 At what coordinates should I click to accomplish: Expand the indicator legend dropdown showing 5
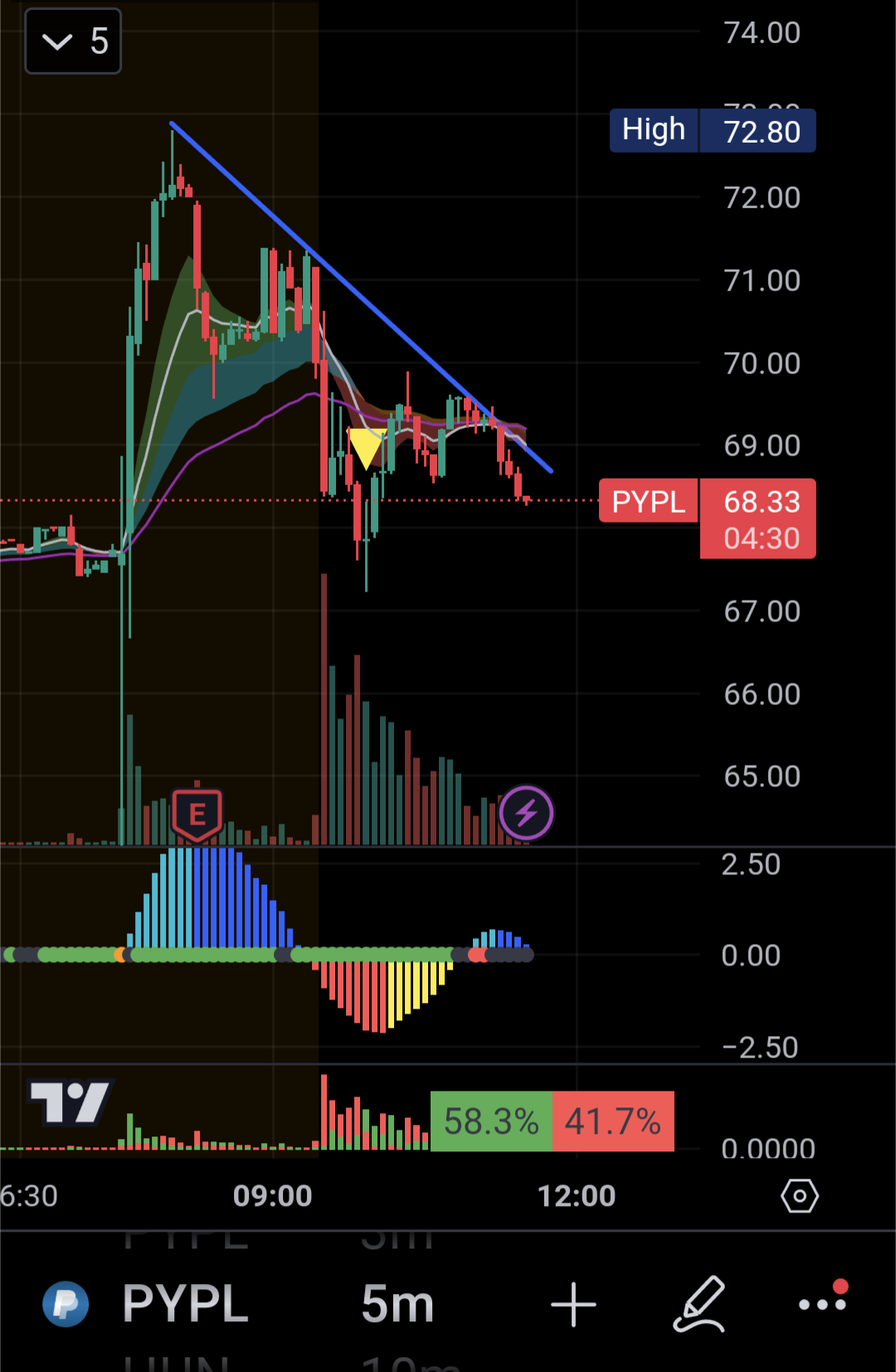click(73, 41)
